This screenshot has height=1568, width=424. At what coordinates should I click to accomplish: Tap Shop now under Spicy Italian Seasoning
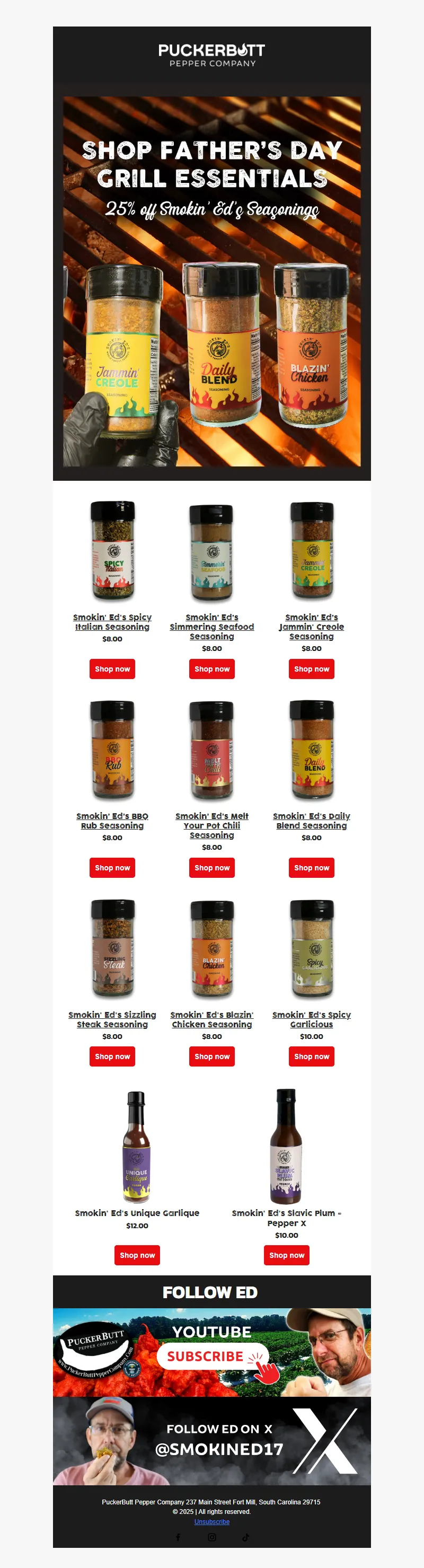tap(112, 669)
